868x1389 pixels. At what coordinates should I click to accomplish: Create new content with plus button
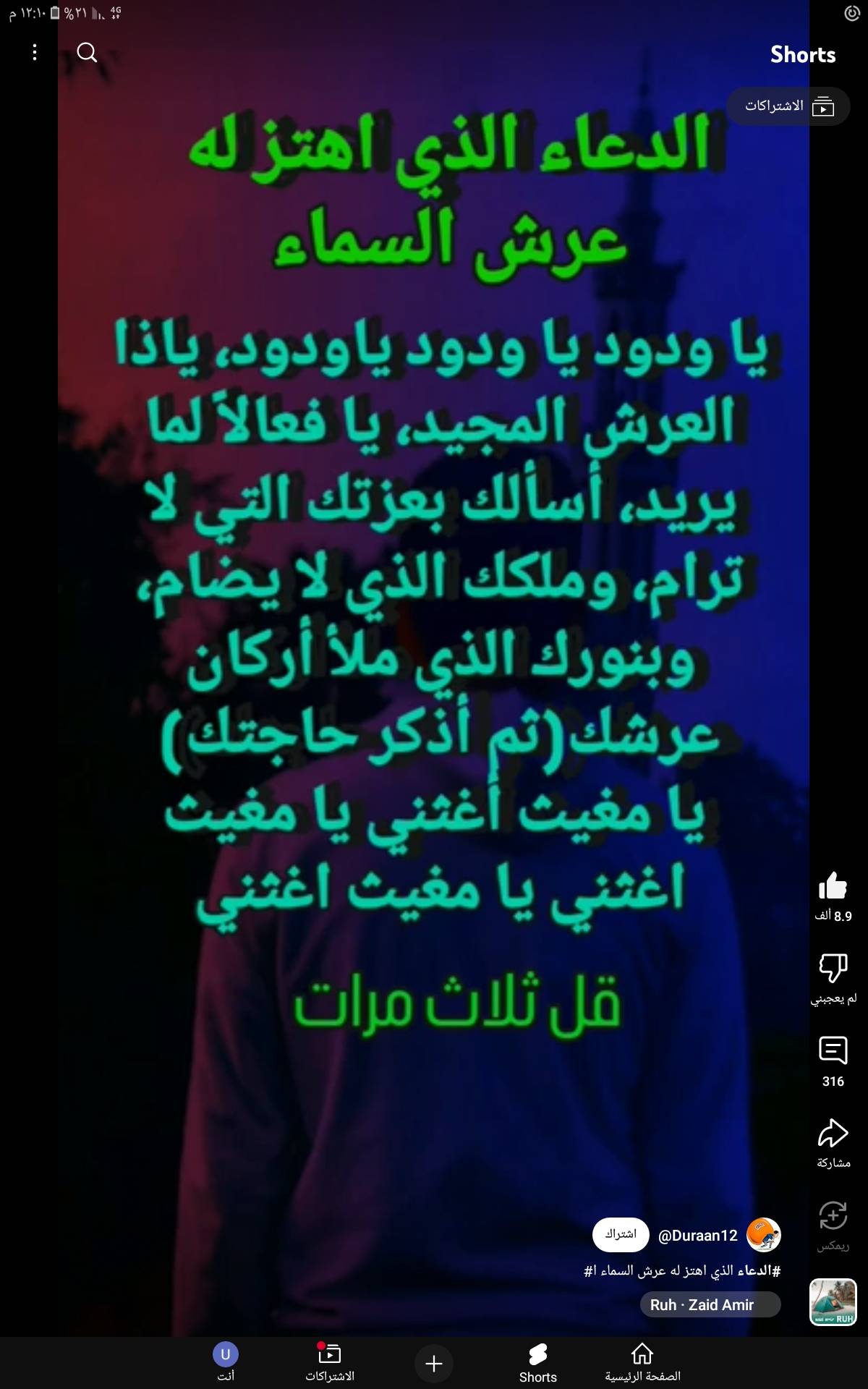click(x=433, y=1364)
